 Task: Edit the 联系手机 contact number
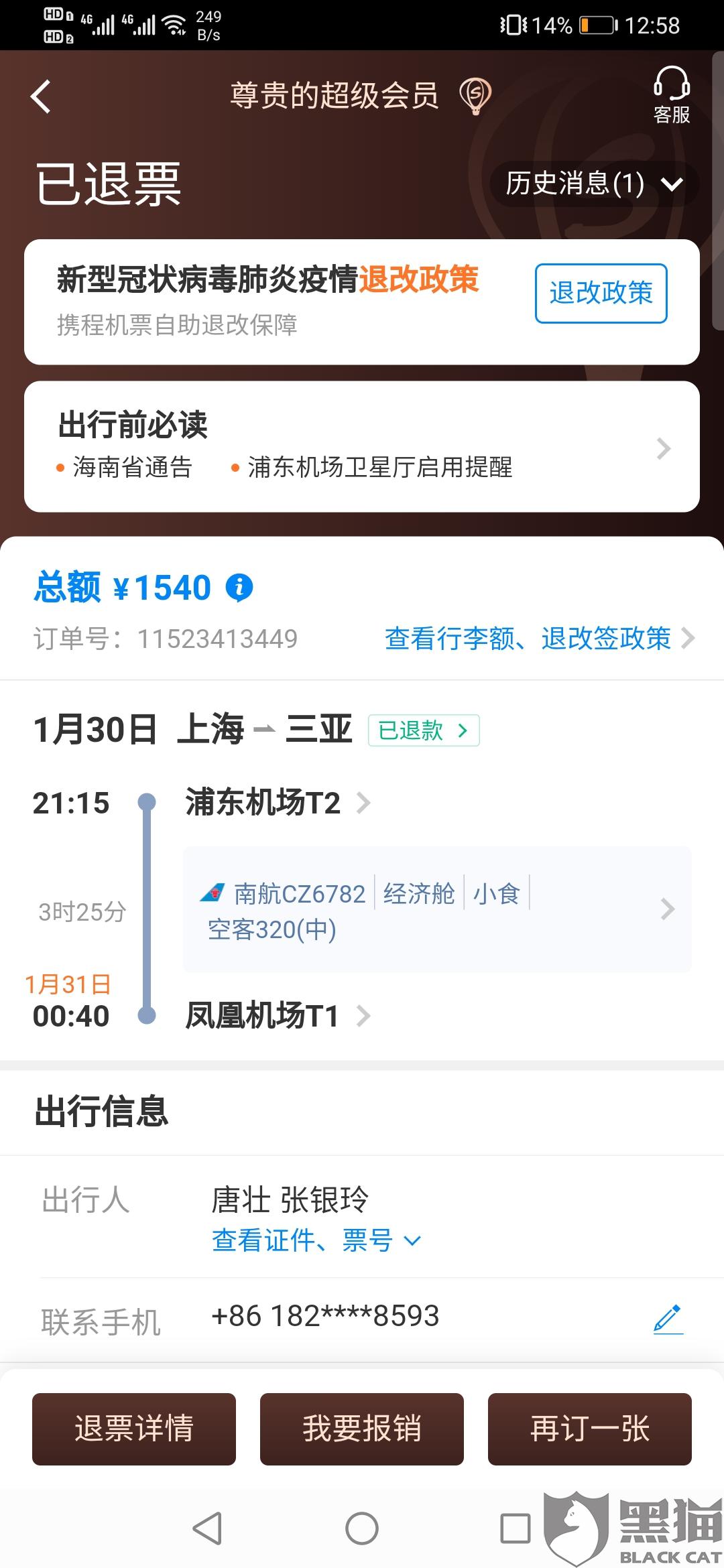668,1319
